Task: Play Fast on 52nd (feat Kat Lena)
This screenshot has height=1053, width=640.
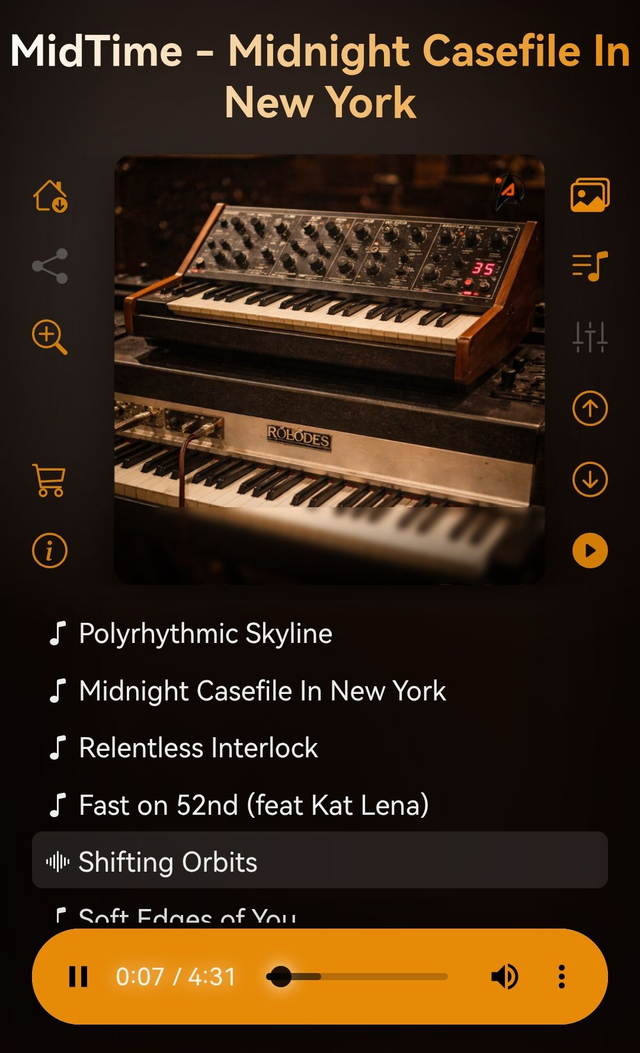Action: click(253, 805)
